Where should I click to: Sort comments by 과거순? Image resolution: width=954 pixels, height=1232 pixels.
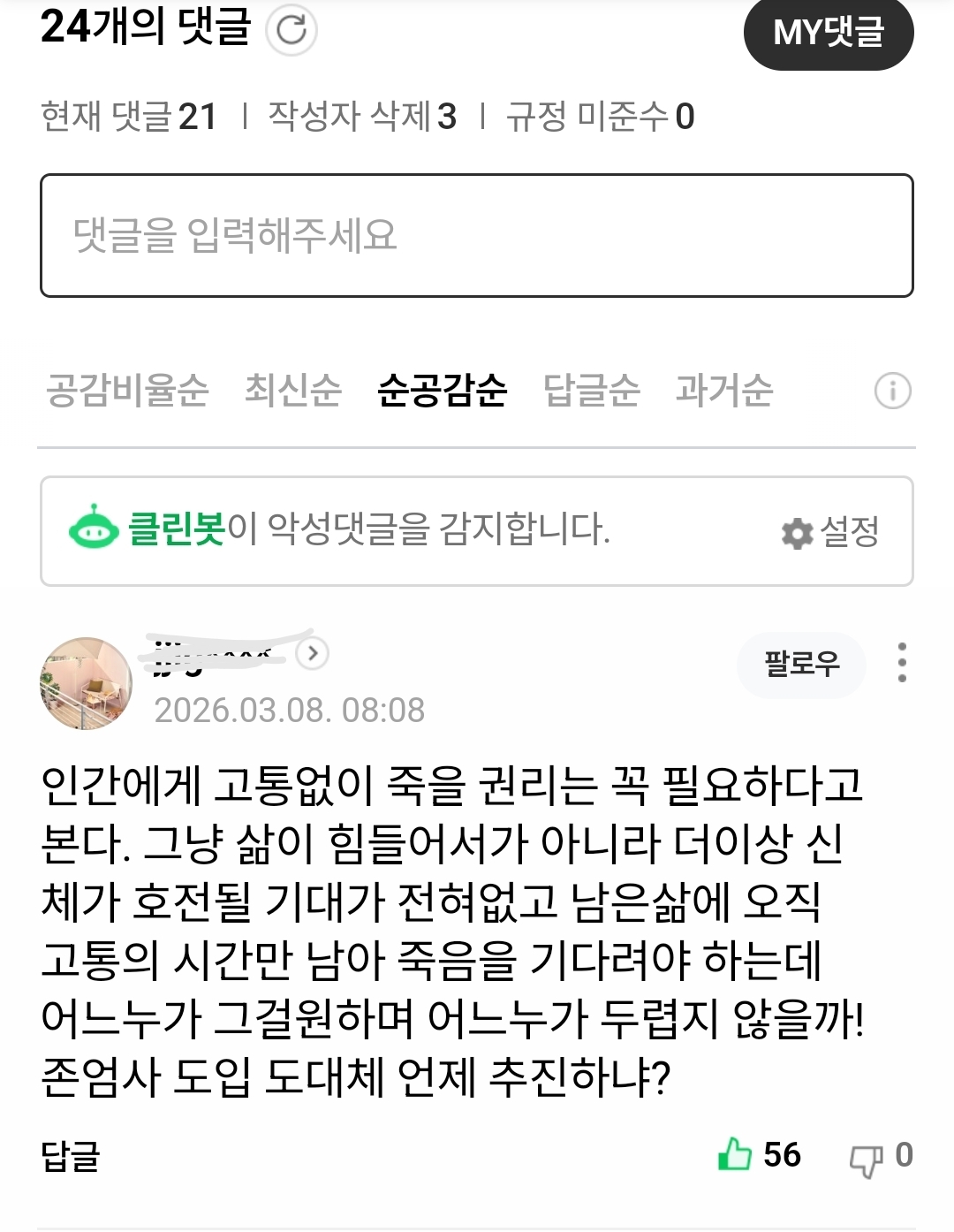[723, 390]
